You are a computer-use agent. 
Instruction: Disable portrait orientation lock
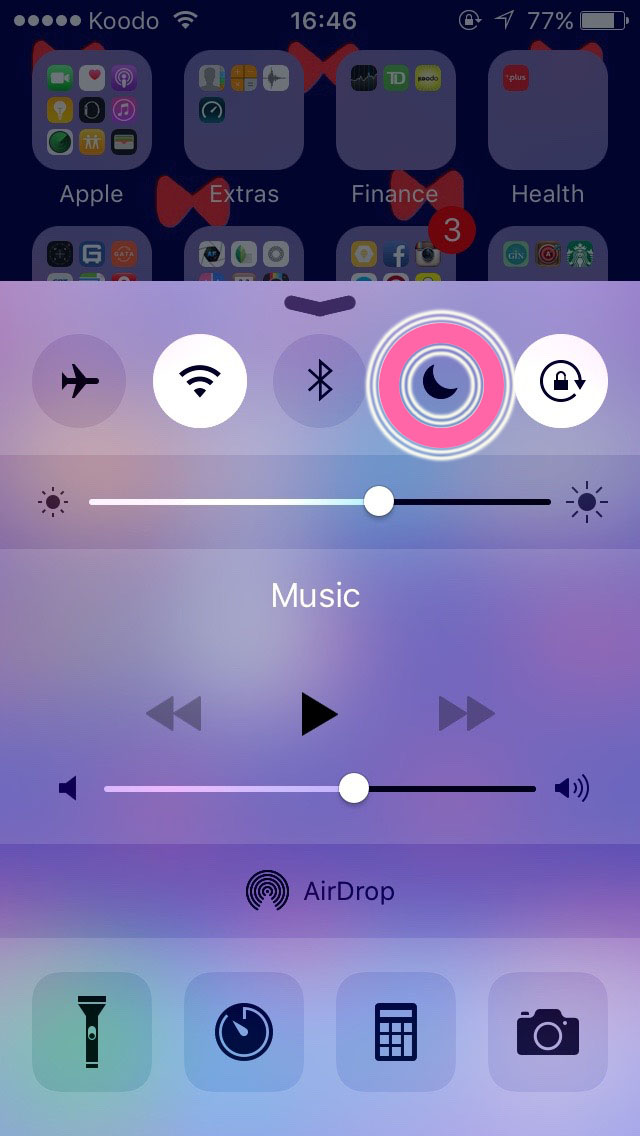(561, 381)
